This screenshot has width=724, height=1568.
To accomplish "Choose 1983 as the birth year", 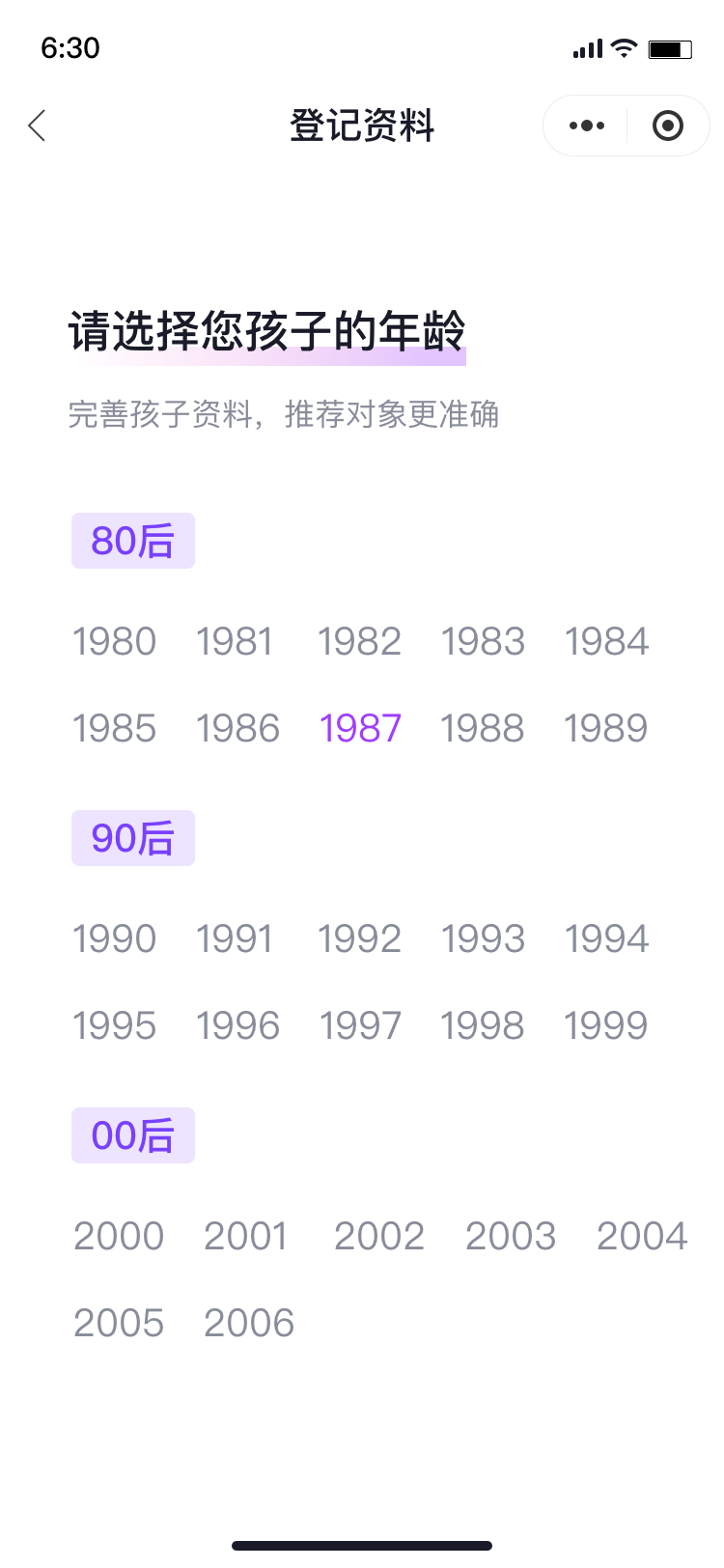I will point(483,642).
